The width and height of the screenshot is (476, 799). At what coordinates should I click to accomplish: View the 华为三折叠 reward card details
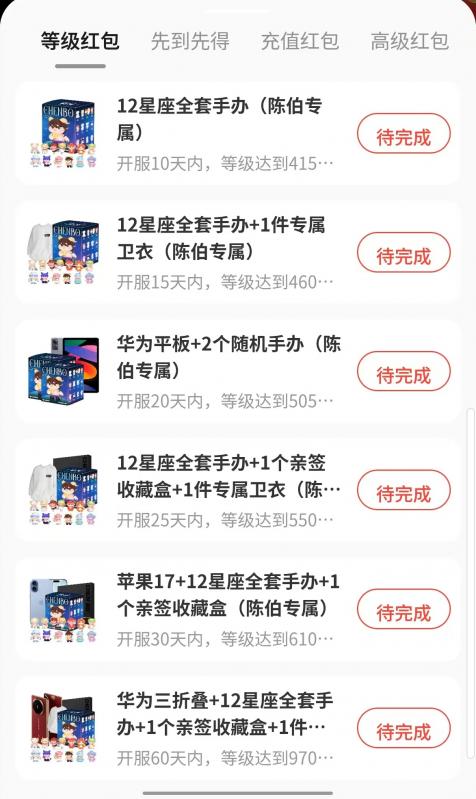click(238, 728)
